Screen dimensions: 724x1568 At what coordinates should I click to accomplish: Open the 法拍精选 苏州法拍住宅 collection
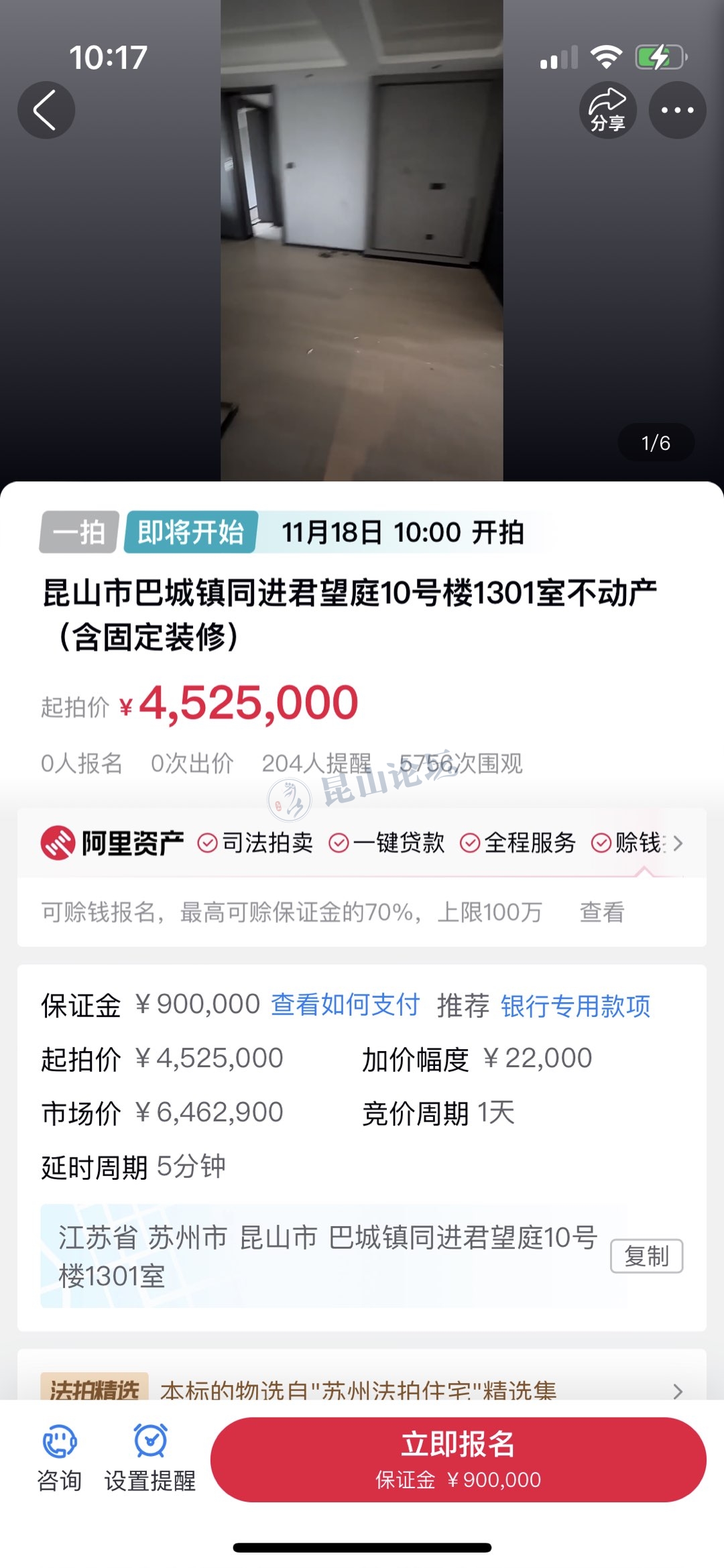362,1390
